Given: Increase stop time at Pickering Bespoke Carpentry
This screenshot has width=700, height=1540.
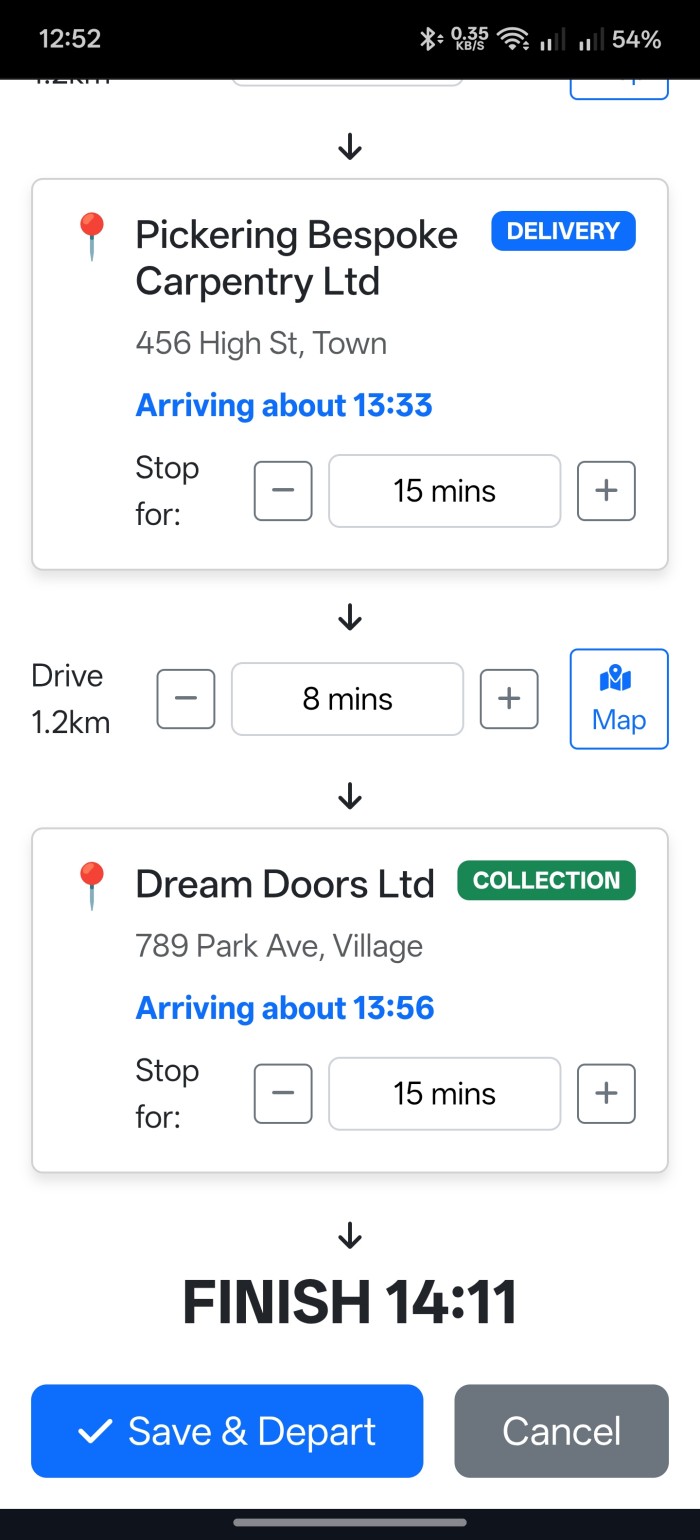Looking at the screenshot, I should [606, 491].
